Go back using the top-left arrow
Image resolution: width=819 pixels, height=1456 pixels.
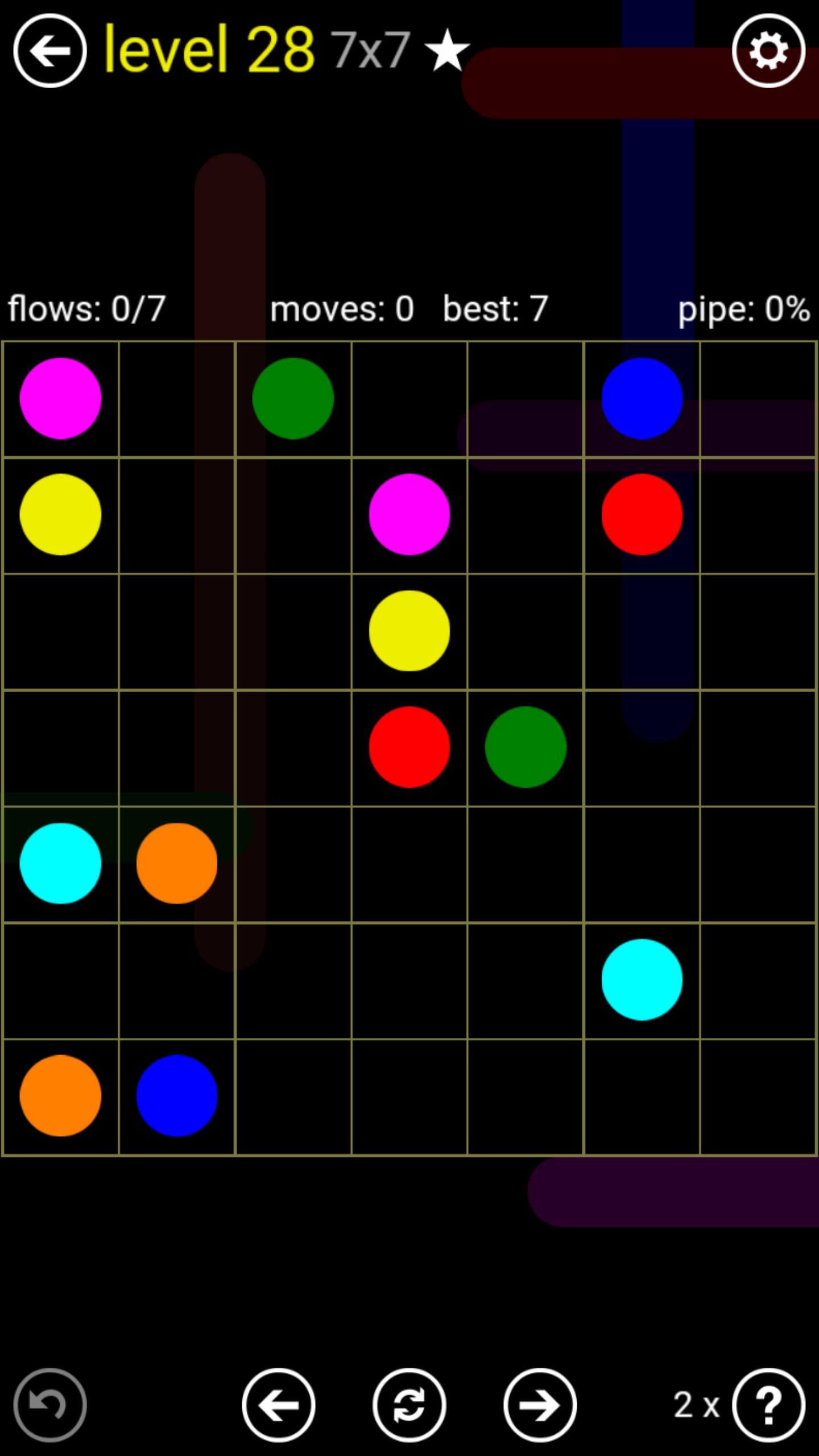click(50, 51)
